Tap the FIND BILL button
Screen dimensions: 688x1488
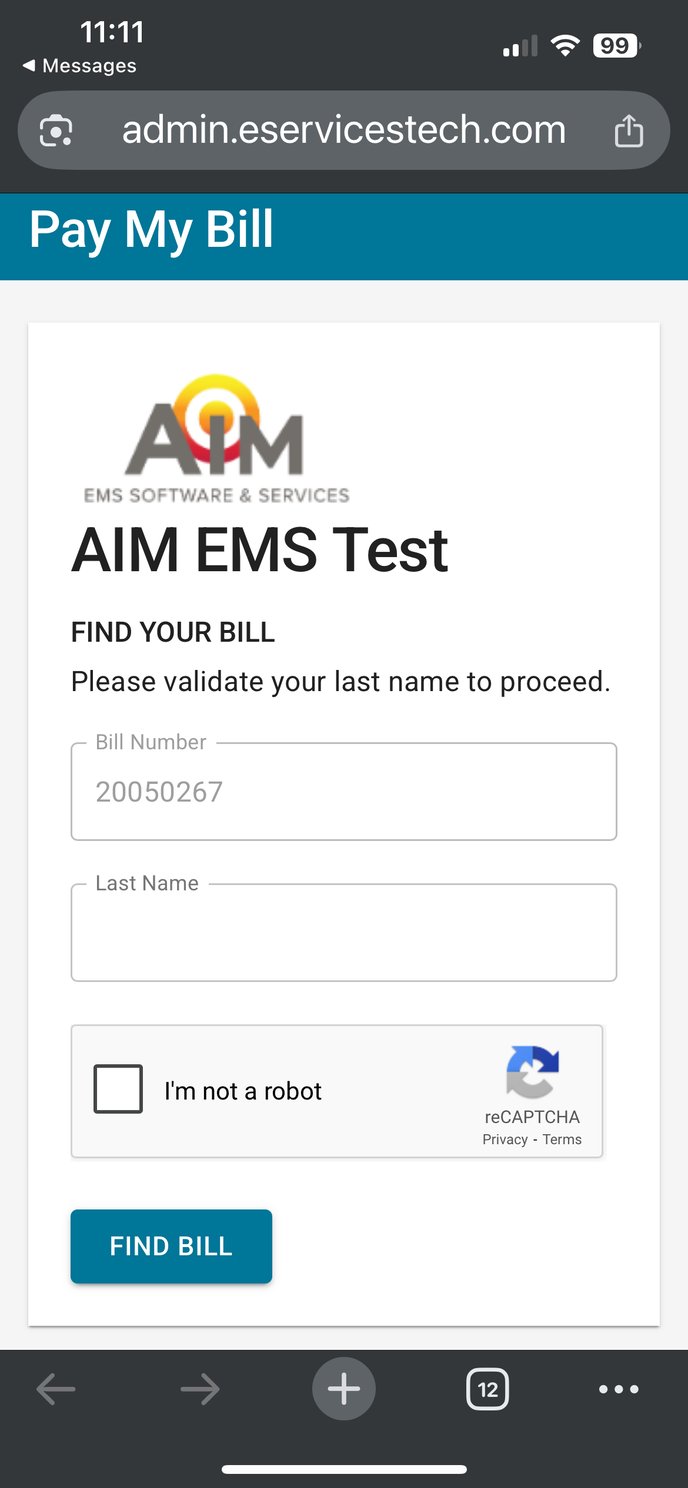click(x=171, y=1246)
